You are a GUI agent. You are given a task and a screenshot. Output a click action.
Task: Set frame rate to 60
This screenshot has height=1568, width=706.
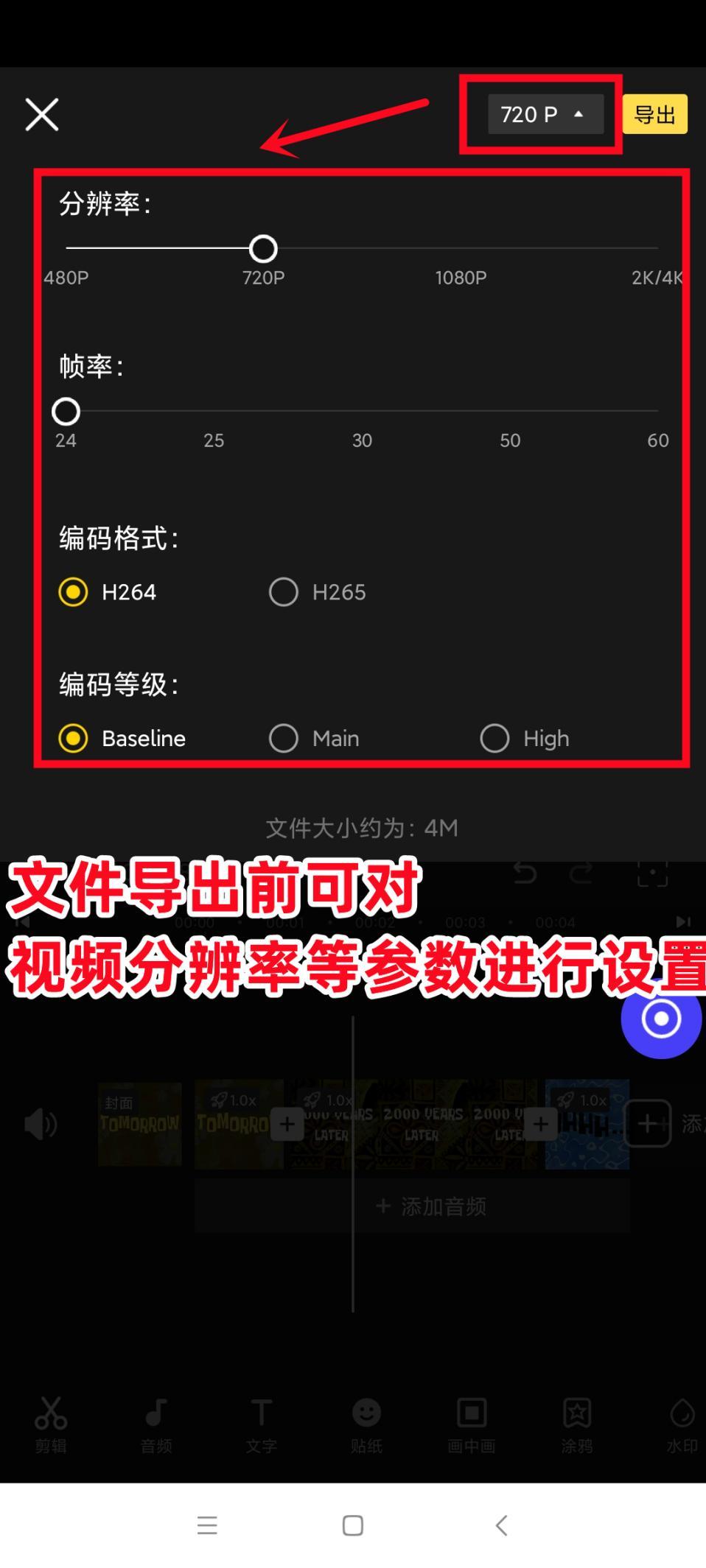[657, 412]
